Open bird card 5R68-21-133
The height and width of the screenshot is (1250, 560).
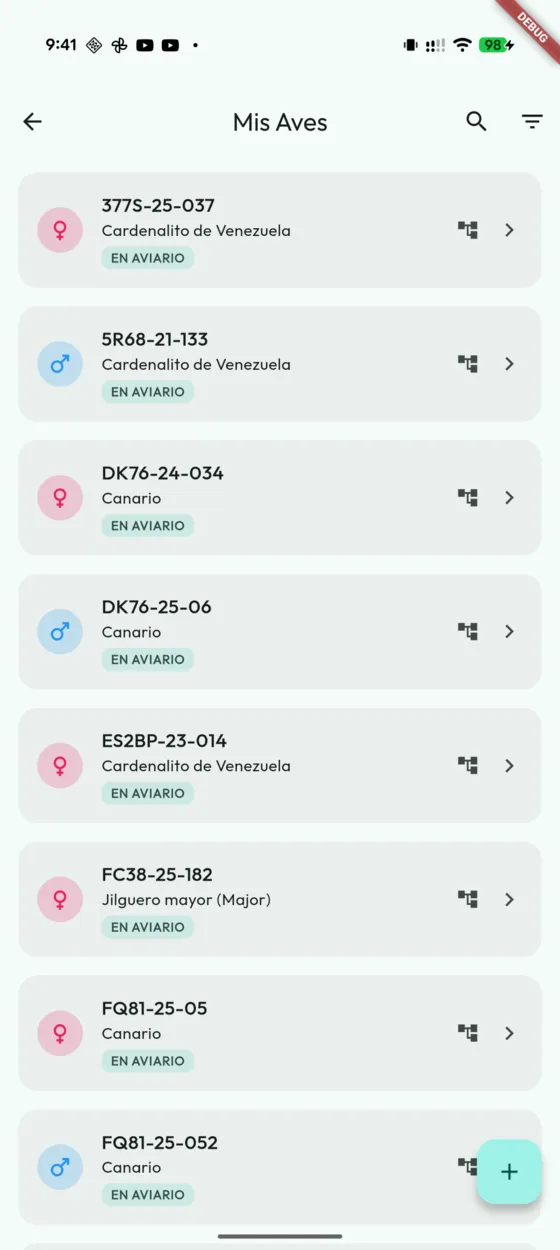[280, 364]
